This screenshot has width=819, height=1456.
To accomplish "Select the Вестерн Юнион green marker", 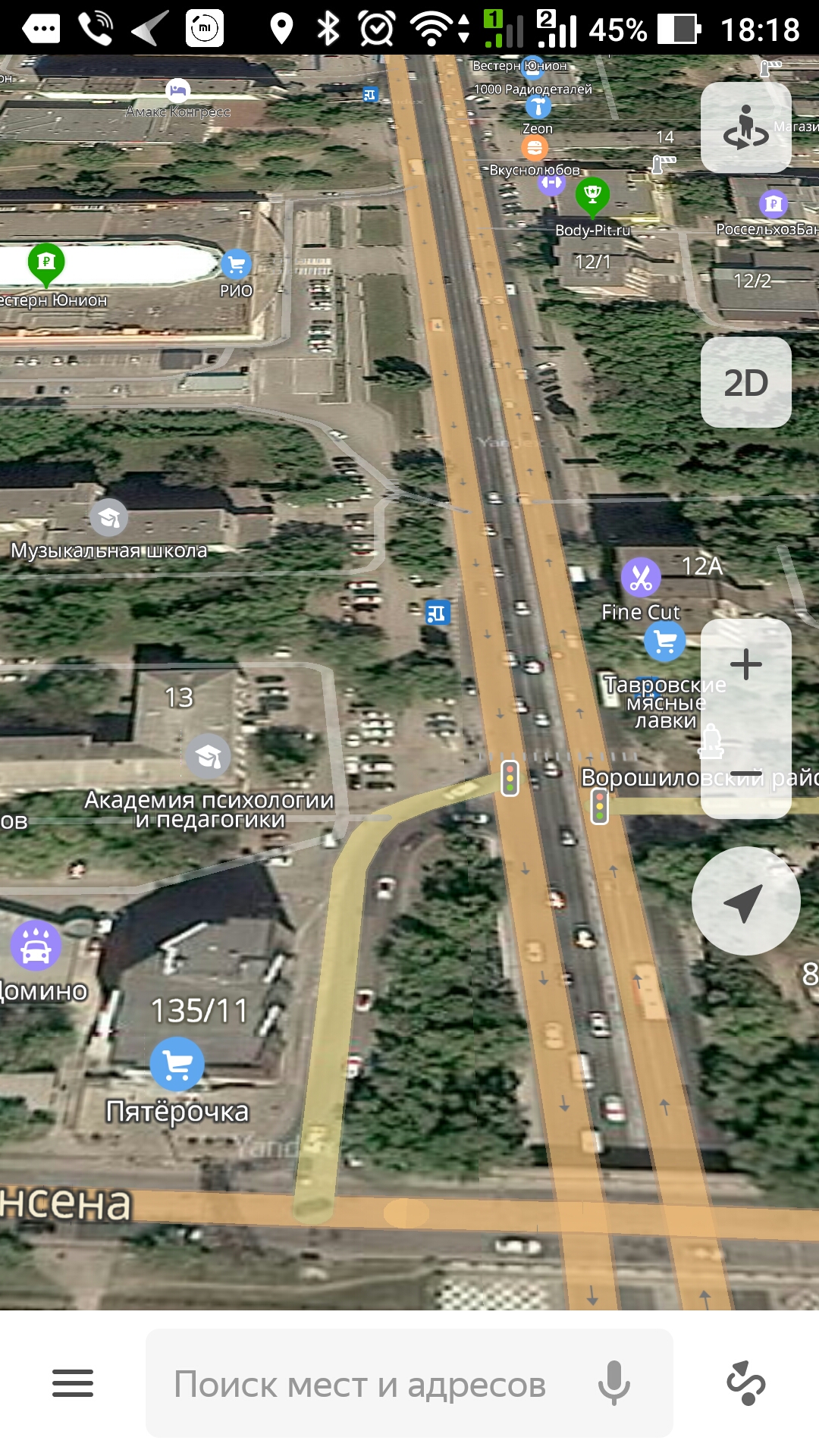I will (46, 262).
